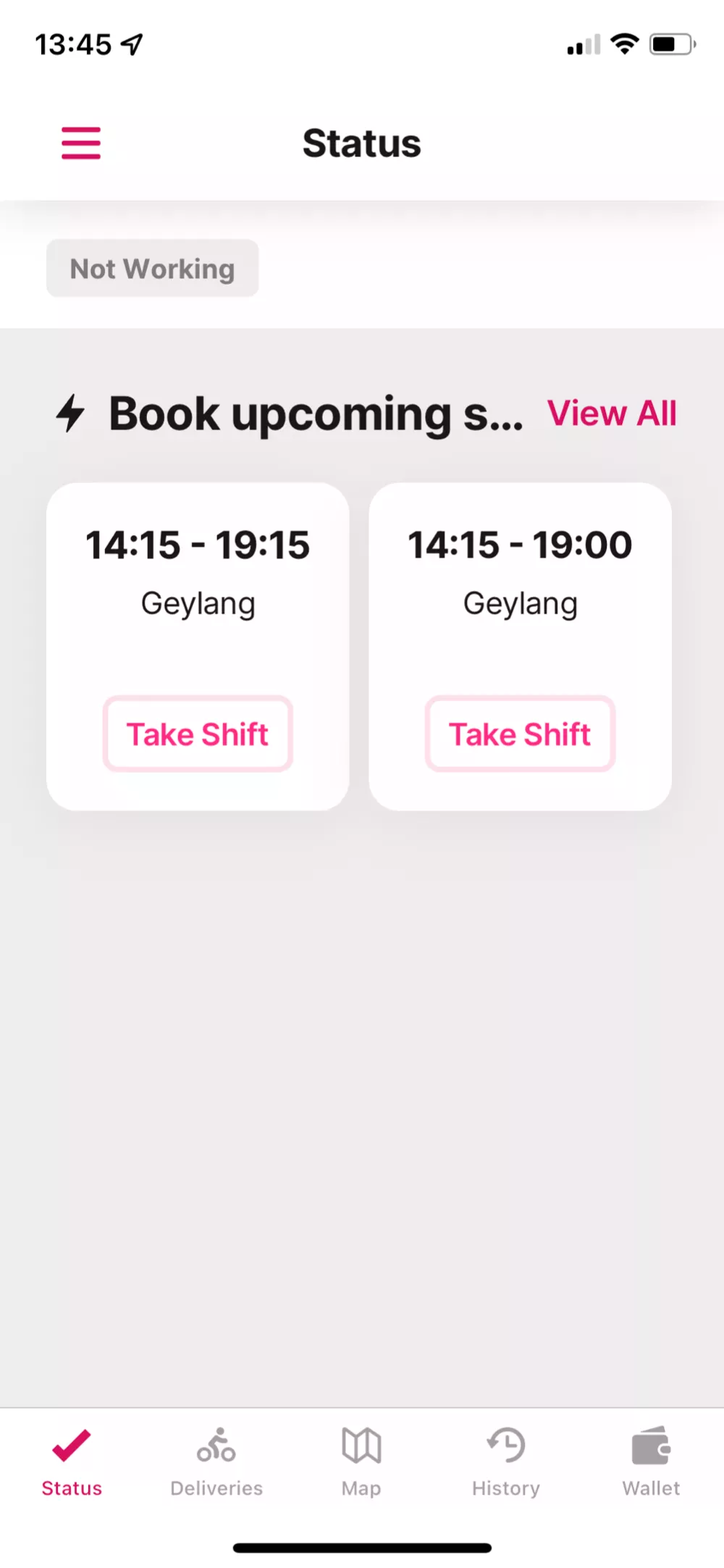Image resolution: width=724 pixels, height=1568 pixels.
Task: Take the 14:15 - 19:15 Geylang shift
Action: click(x=198, y=734)
